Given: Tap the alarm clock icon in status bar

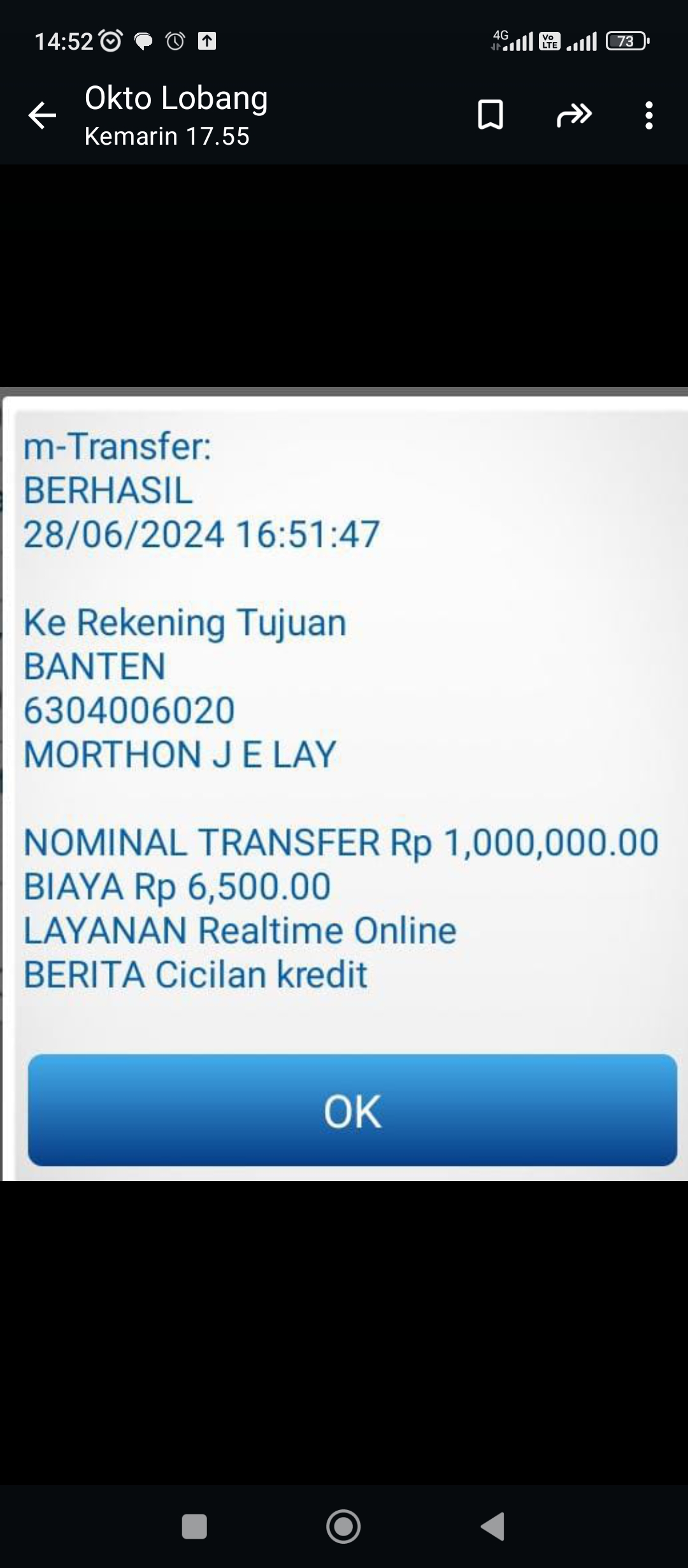Looking at the screenshot, I should point(111,41).
